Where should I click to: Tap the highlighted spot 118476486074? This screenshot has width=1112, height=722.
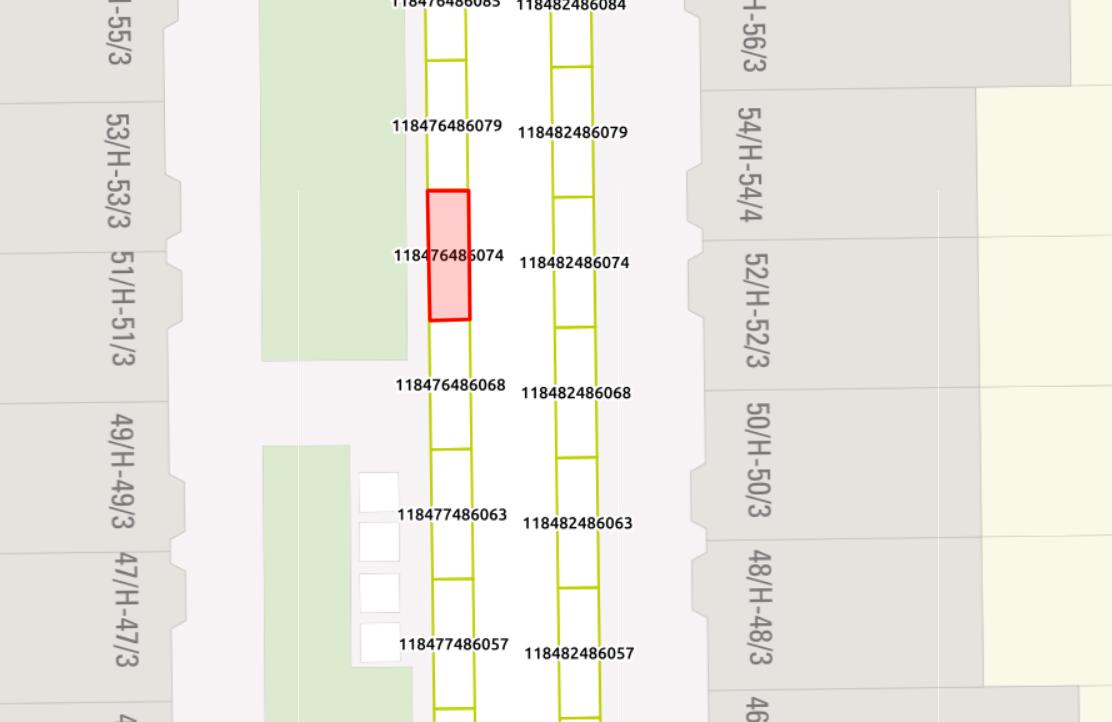(x=449, y=256)
